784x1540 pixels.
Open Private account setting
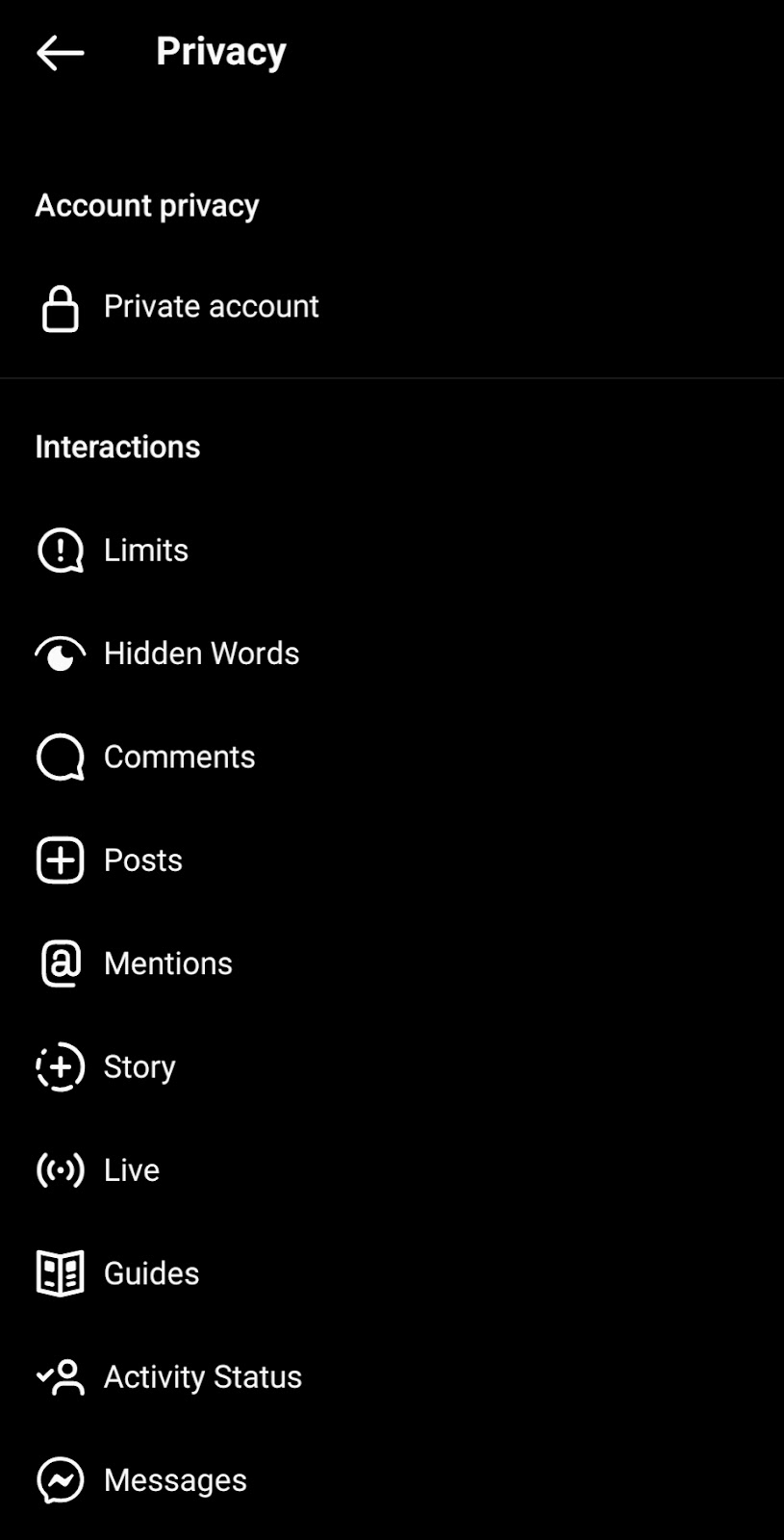tap(211, 307)
